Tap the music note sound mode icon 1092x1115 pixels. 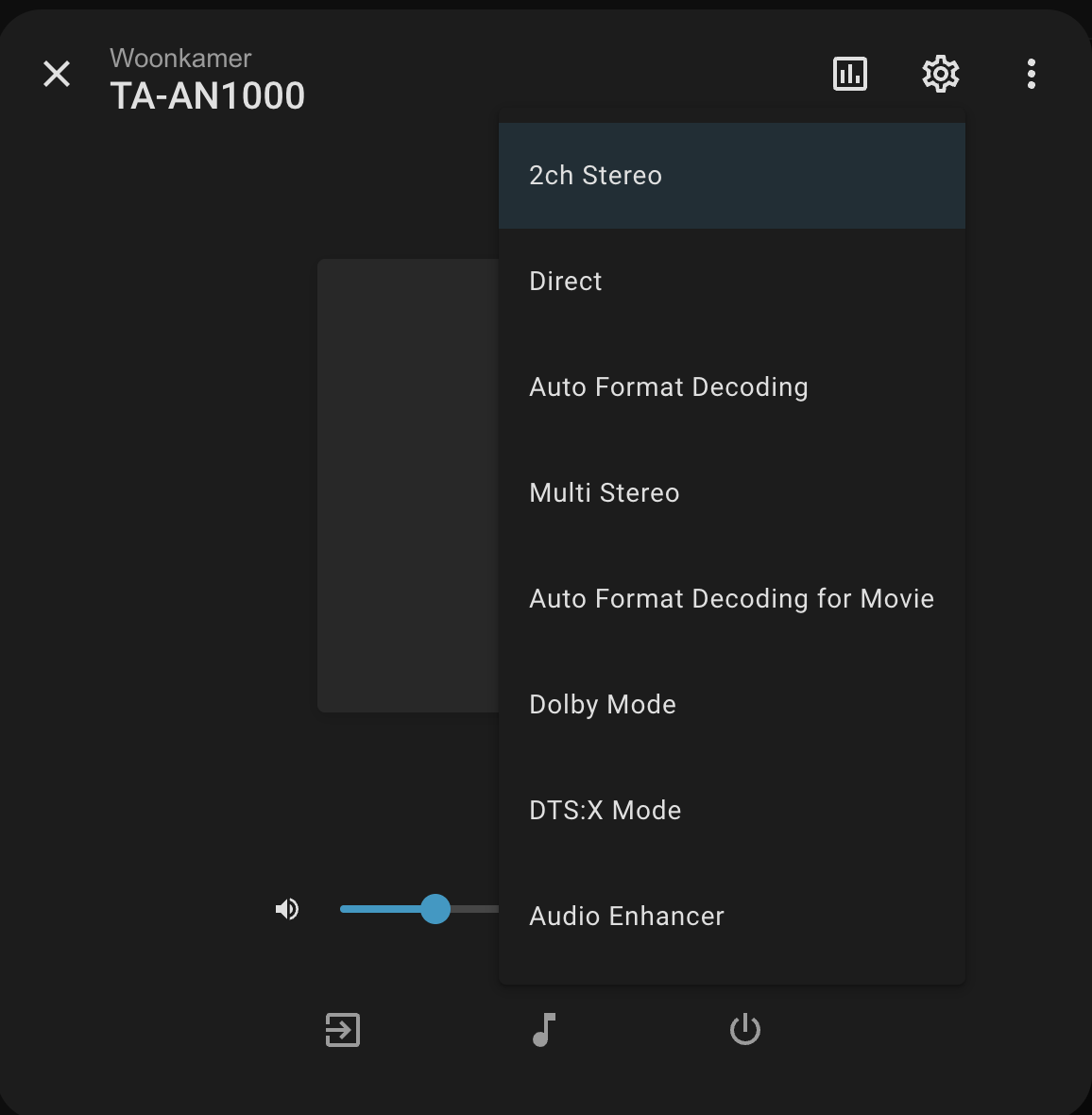(x=544, y=1030)
